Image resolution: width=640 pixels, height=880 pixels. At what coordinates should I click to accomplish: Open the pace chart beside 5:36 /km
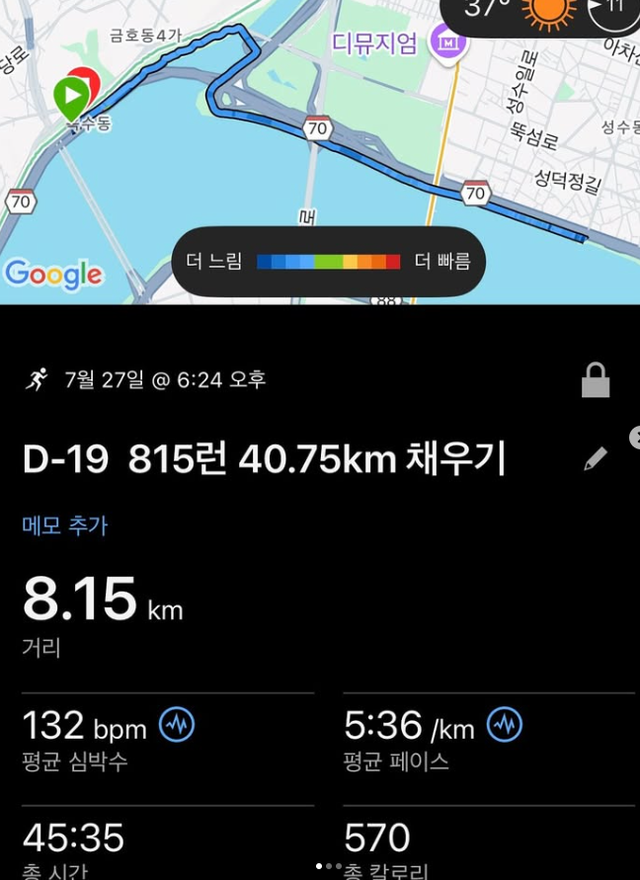504,725
